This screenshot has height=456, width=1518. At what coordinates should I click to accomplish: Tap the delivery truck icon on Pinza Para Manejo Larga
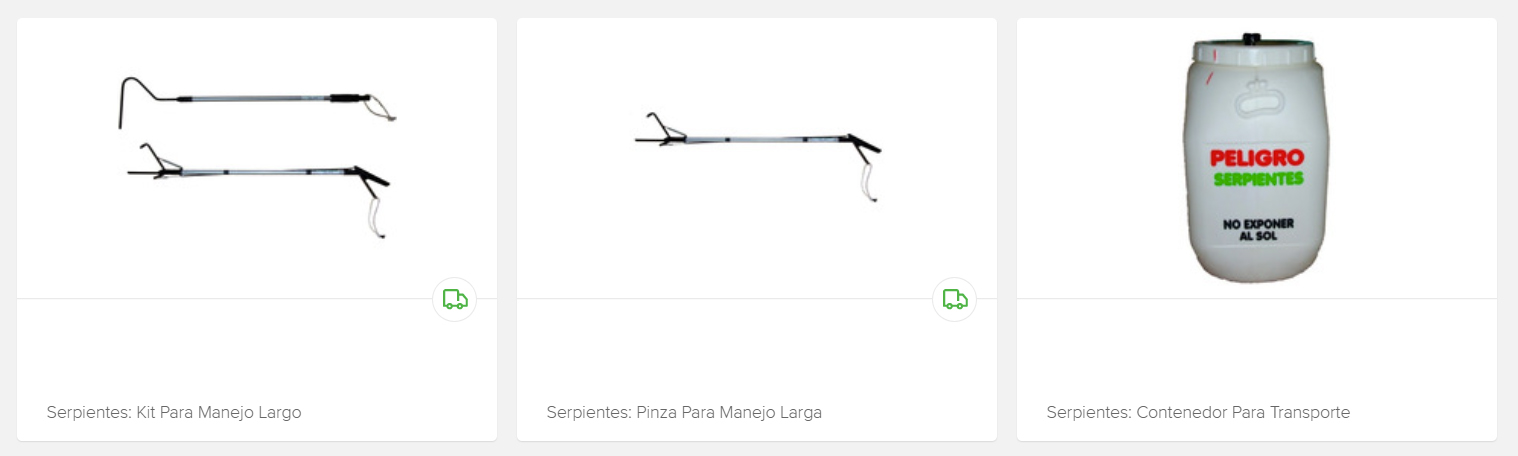click(x=955, y=299)
